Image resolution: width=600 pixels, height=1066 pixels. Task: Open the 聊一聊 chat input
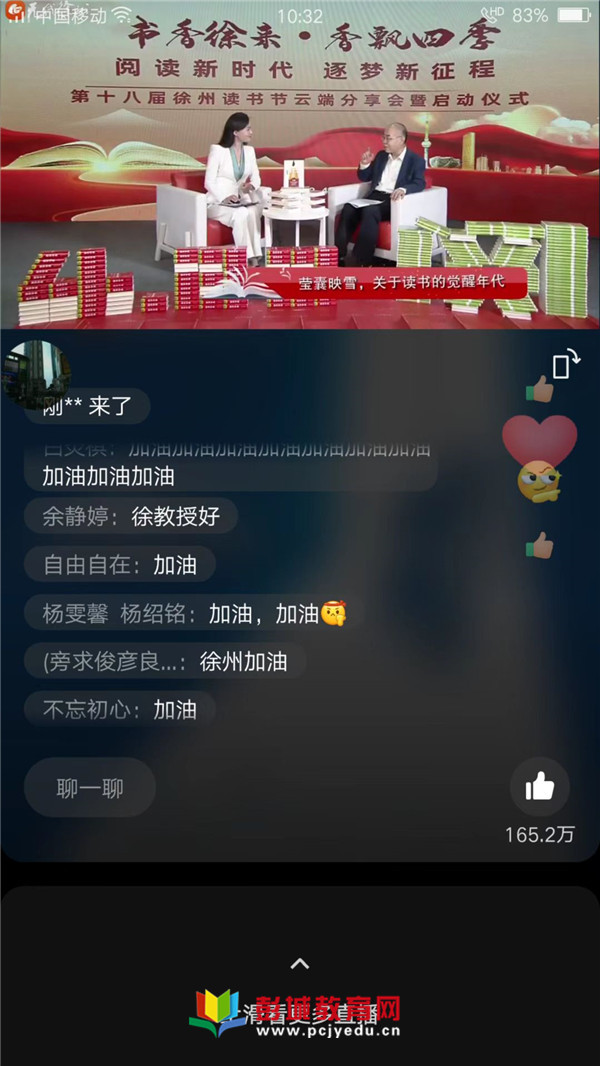(x=90, y=787)
